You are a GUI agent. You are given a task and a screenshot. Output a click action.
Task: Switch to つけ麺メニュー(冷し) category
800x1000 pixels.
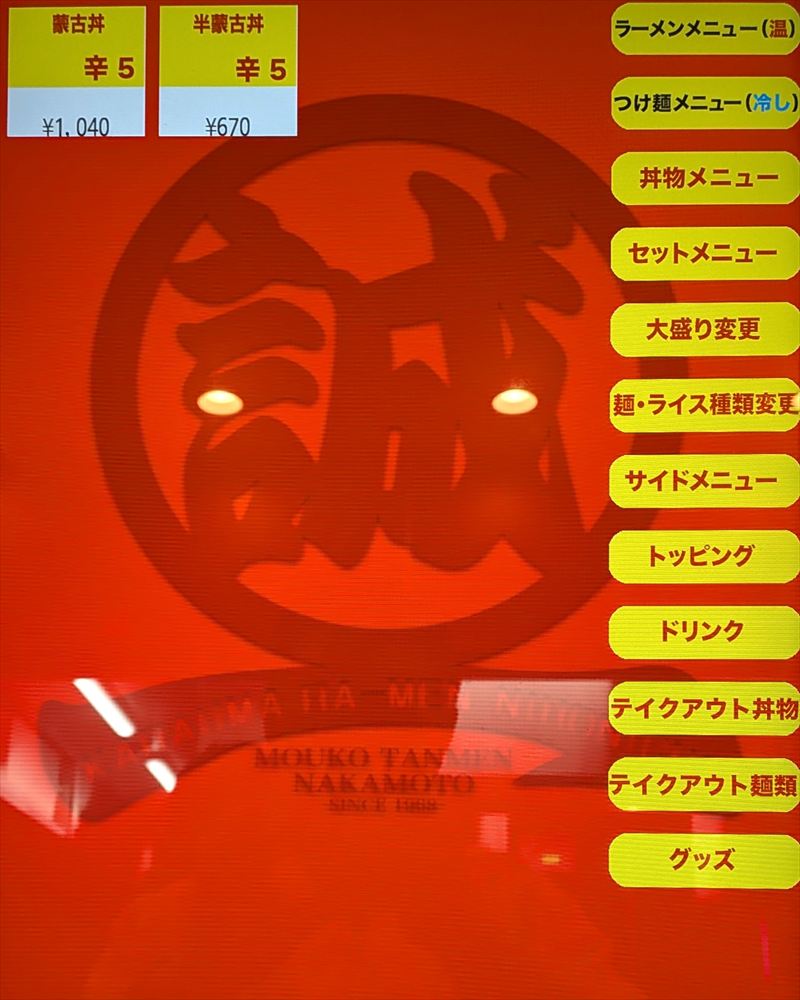coord(704,103)
